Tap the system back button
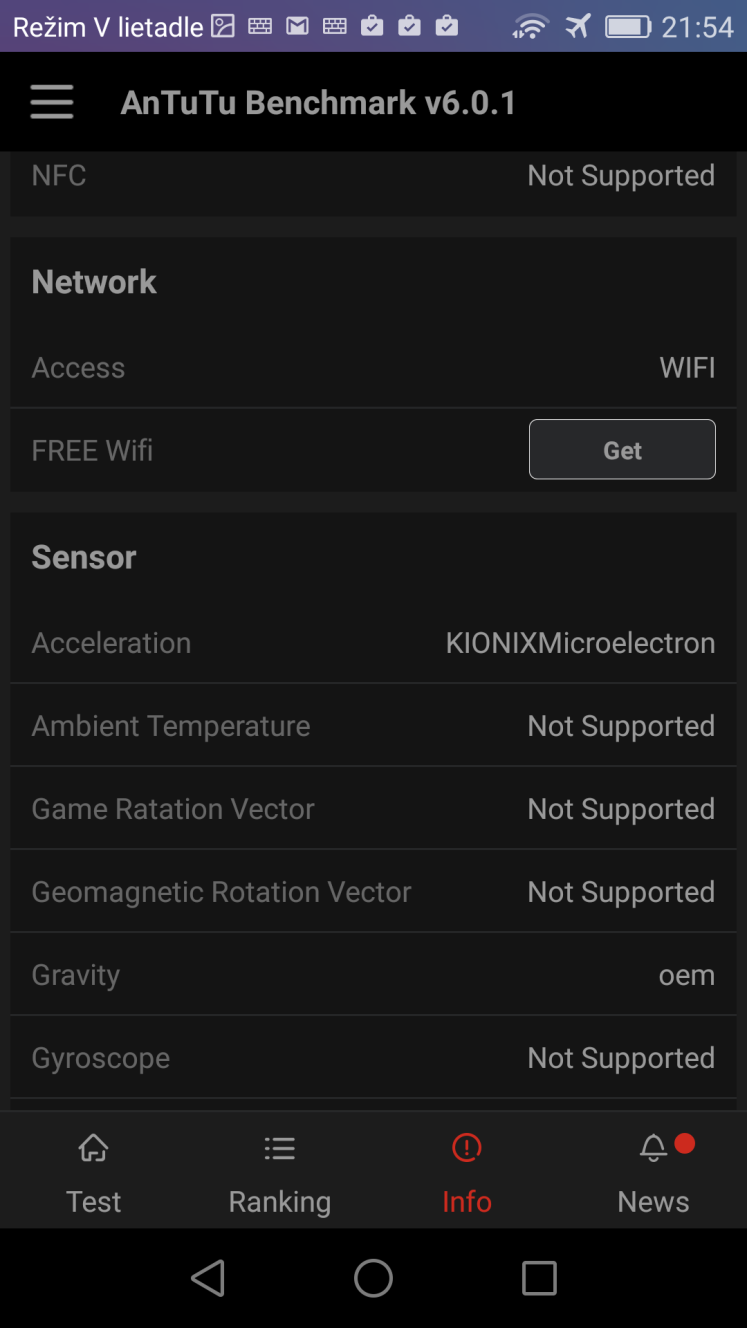Viewport: 747px width, 1328px height. pyautogui.click(x=208, y=1278)
